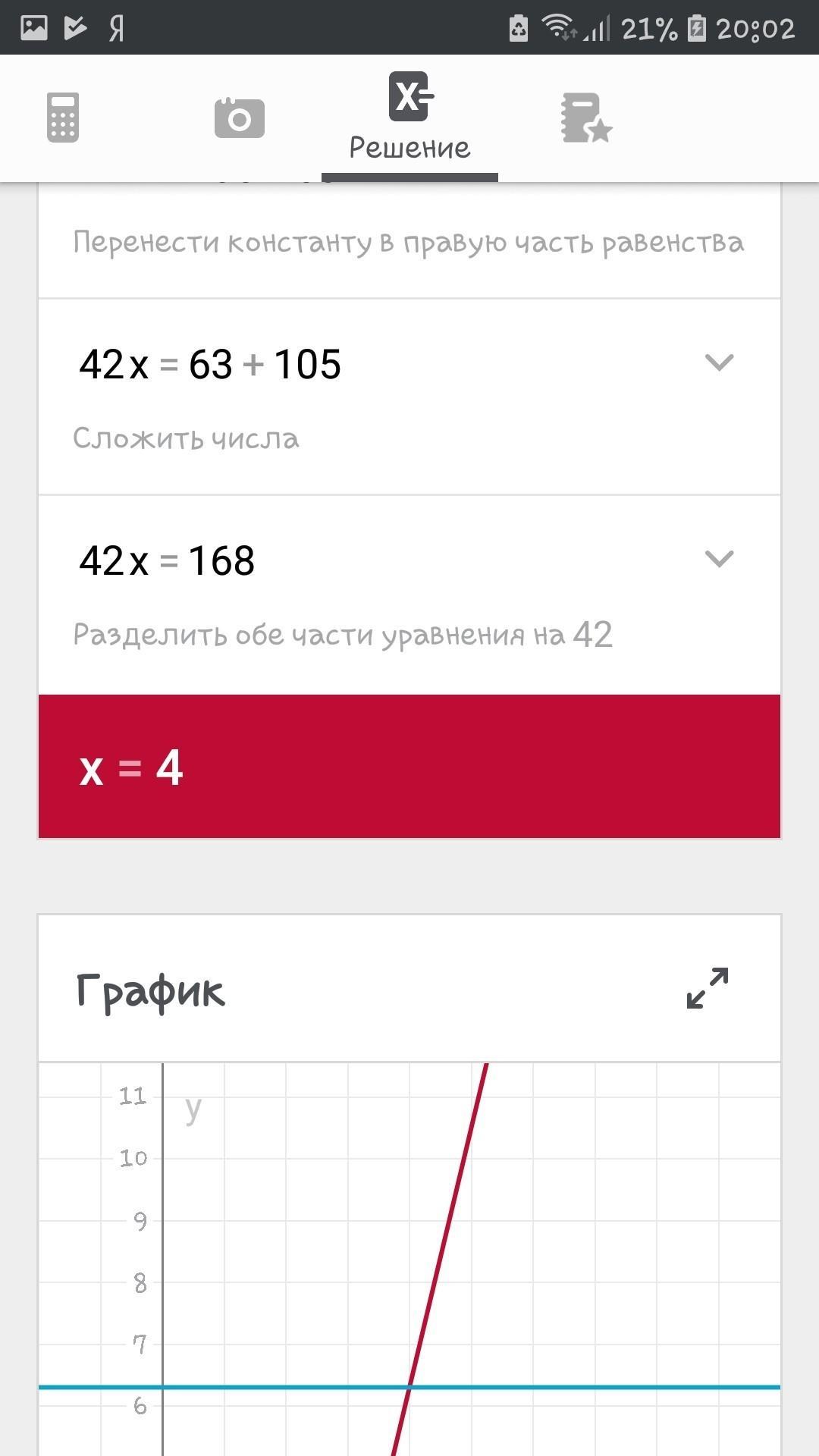
Task: Expand the 42x = 168 step
Action: coord(718,559)
